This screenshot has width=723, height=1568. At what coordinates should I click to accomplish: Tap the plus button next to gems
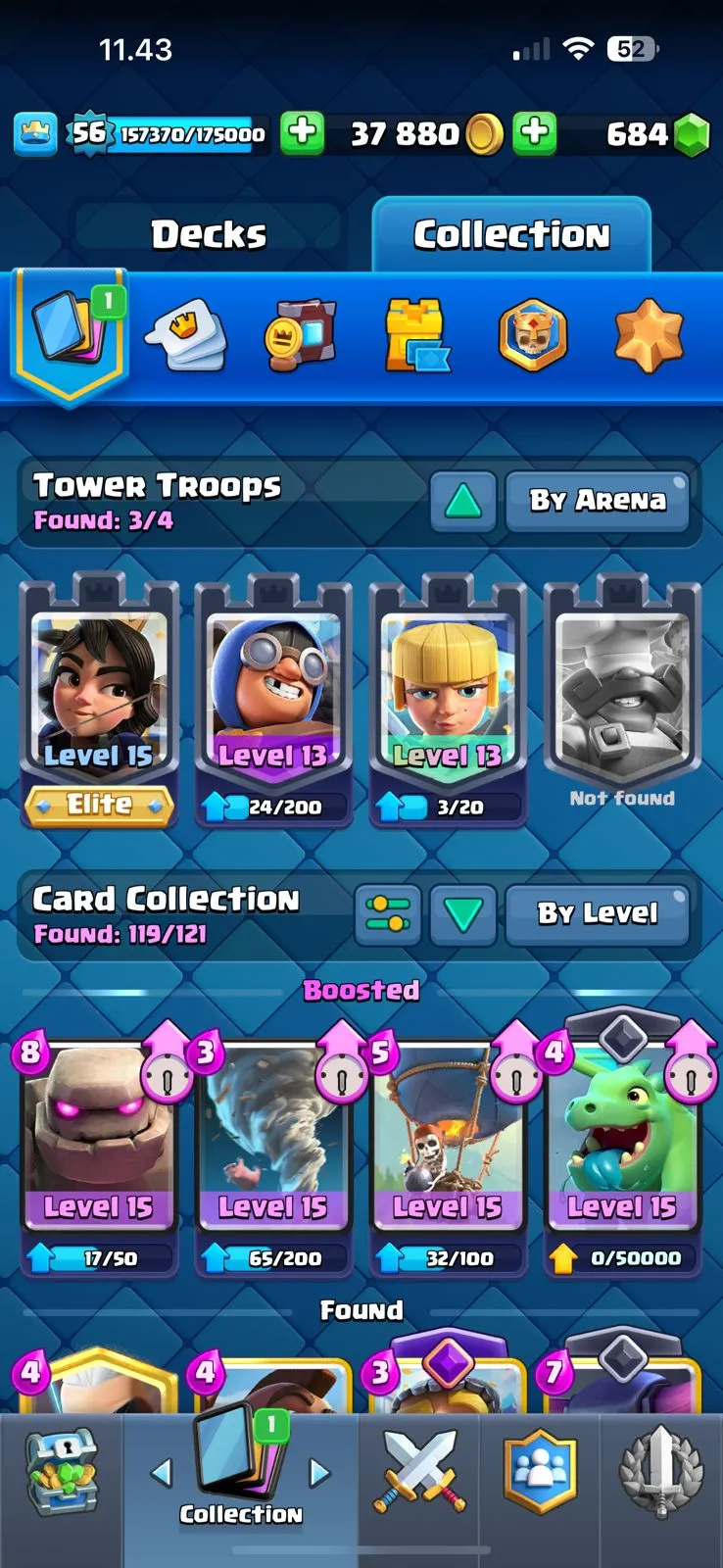[x=303, y=132]
